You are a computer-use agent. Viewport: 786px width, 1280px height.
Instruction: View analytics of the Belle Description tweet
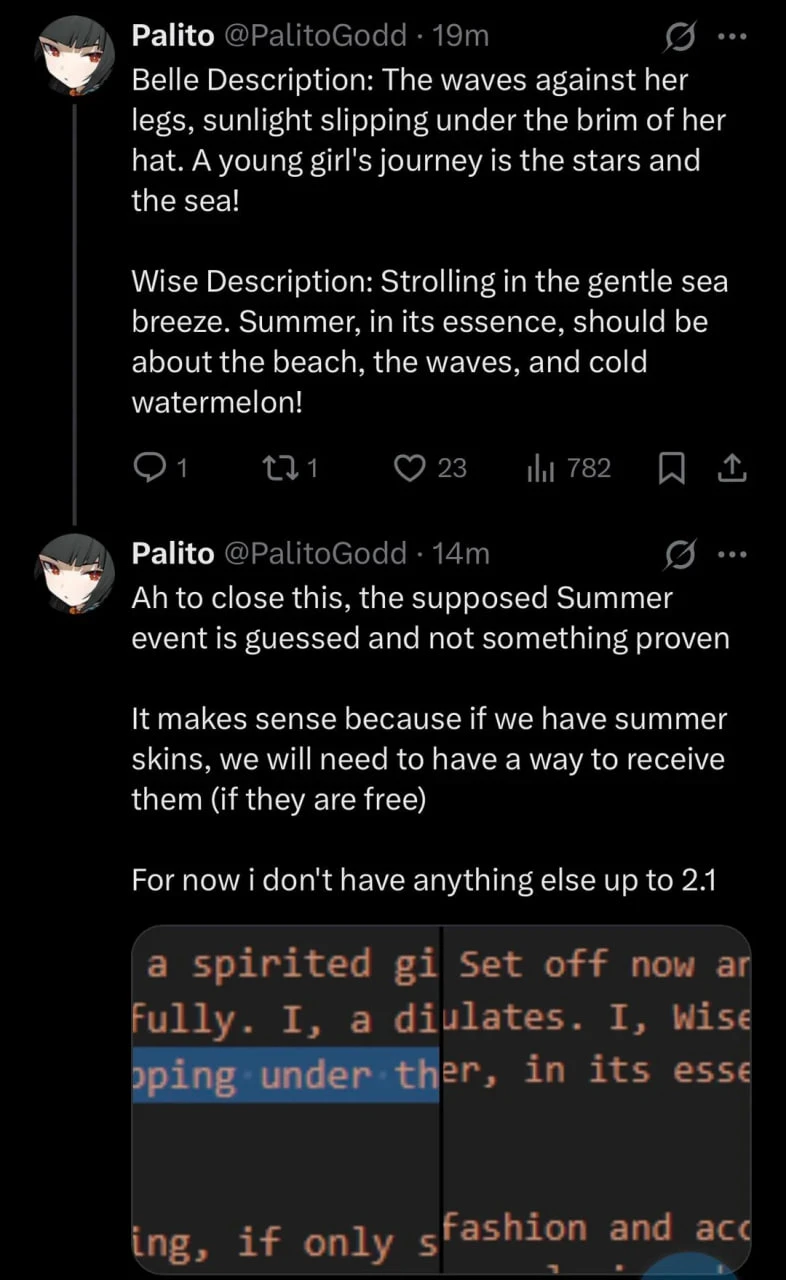point(568,467)
